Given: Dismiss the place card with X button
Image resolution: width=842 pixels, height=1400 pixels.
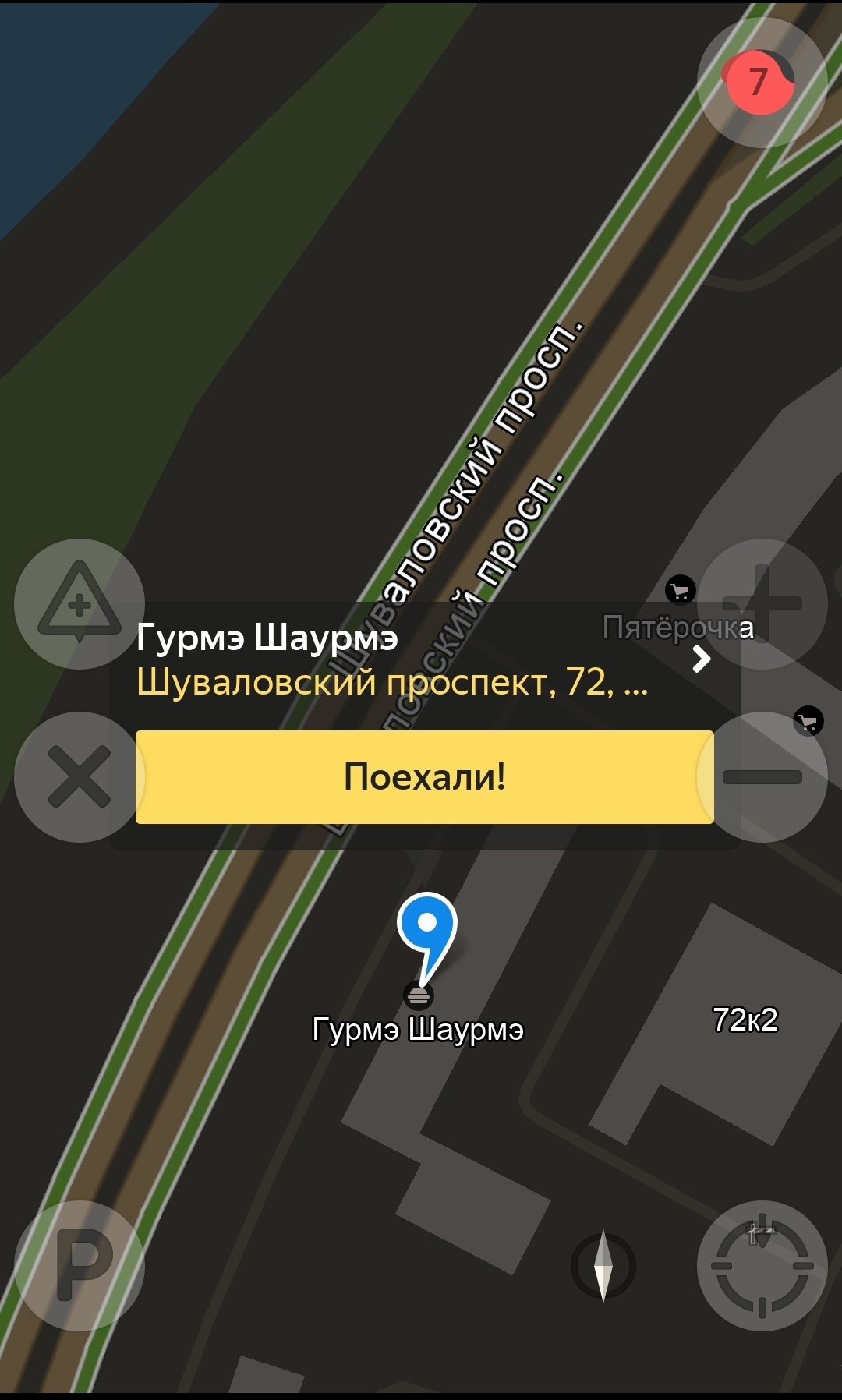Looking at the screenshot, I should (79, 776).
